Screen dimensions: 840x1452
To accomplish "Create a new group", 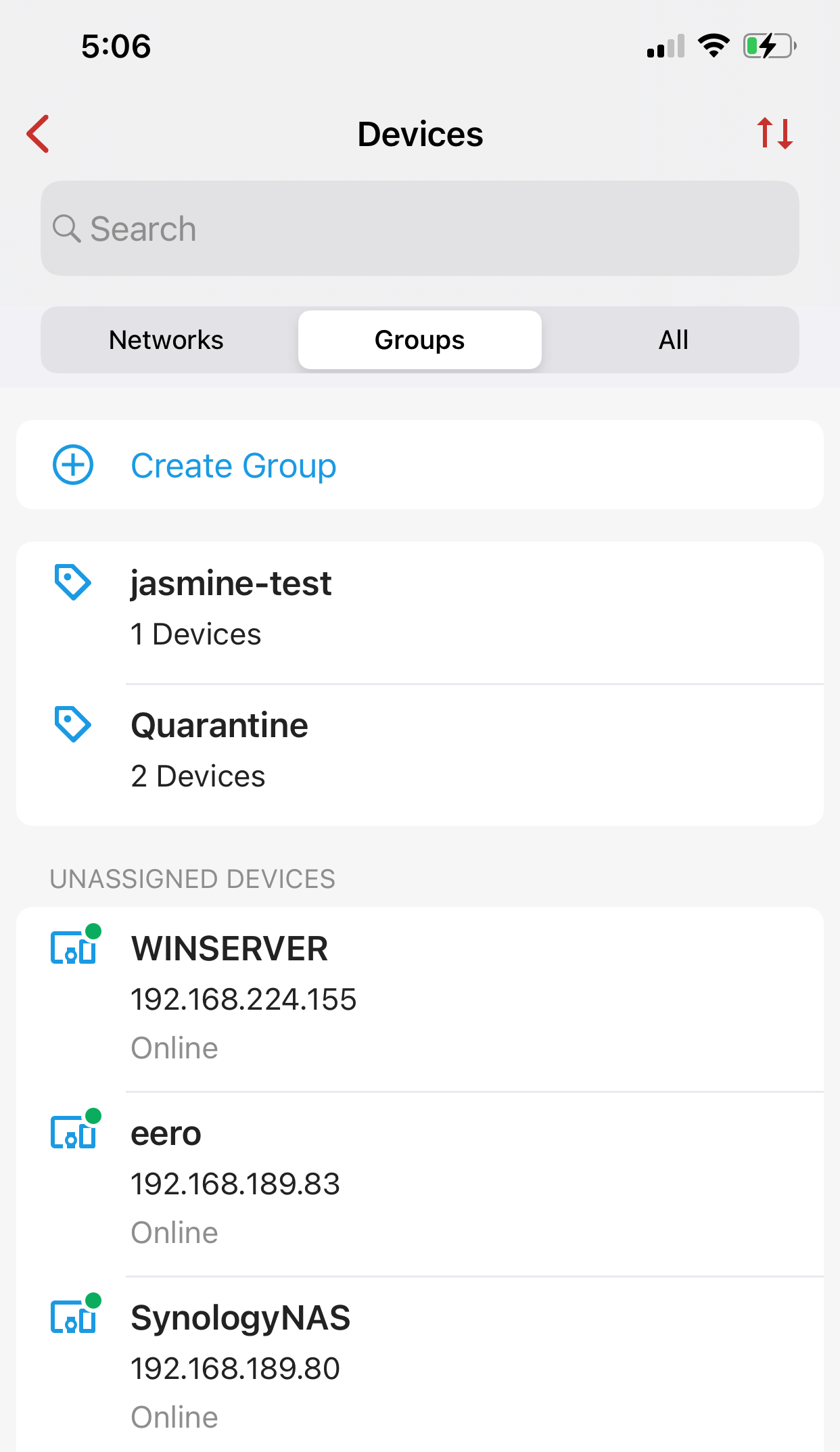I will 420,465.
